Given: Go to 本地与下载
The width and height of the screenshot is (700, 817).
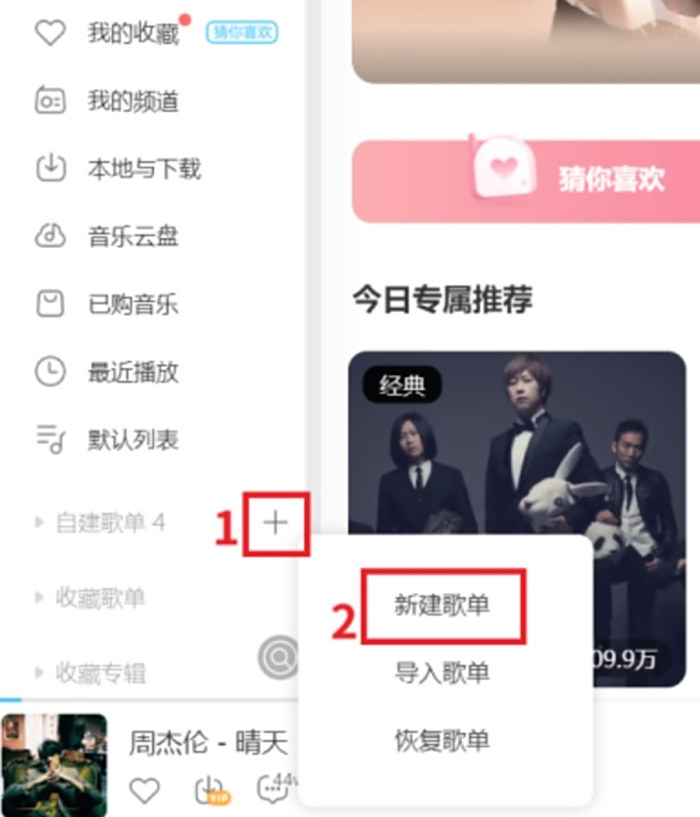Looking at the screenshot, I should coord(143,169).
